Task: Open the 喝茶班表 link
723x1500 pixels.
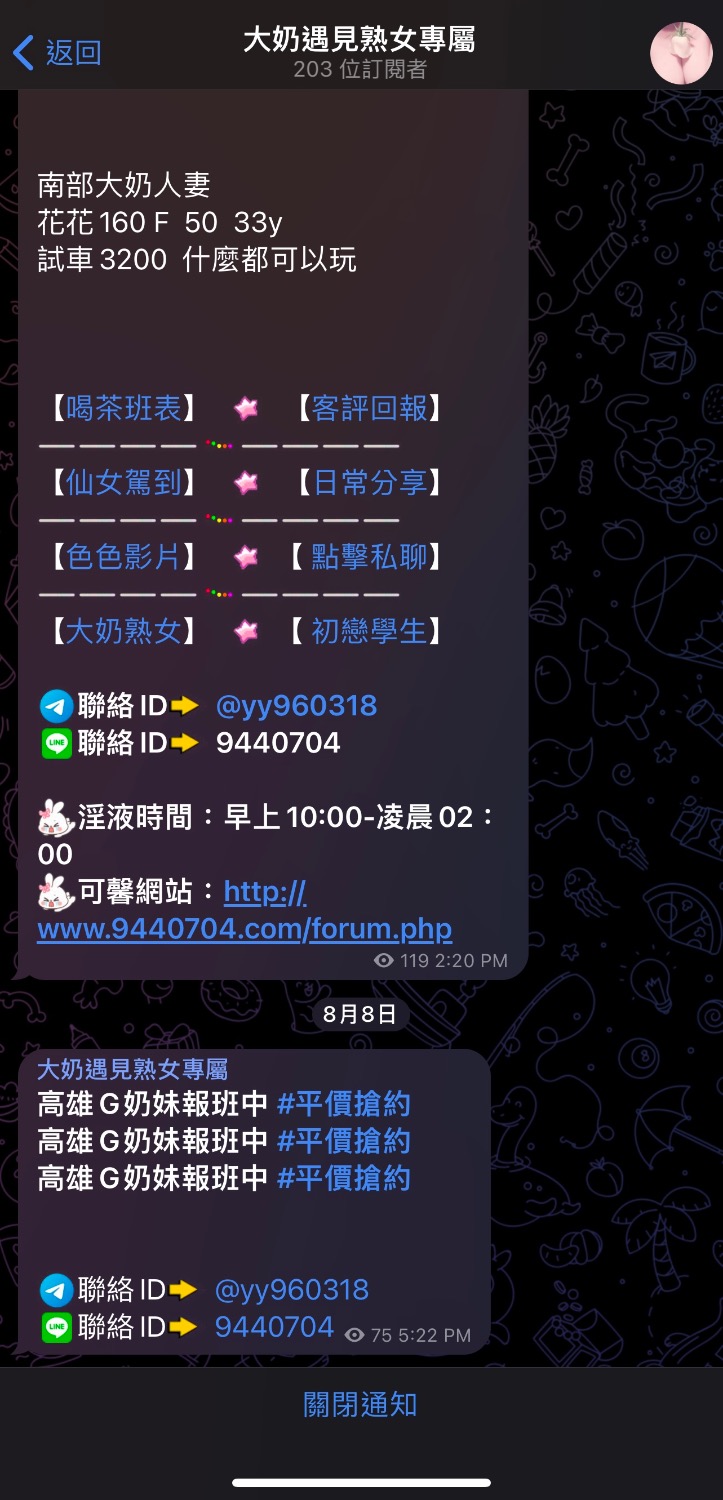Action: point(124,408)
